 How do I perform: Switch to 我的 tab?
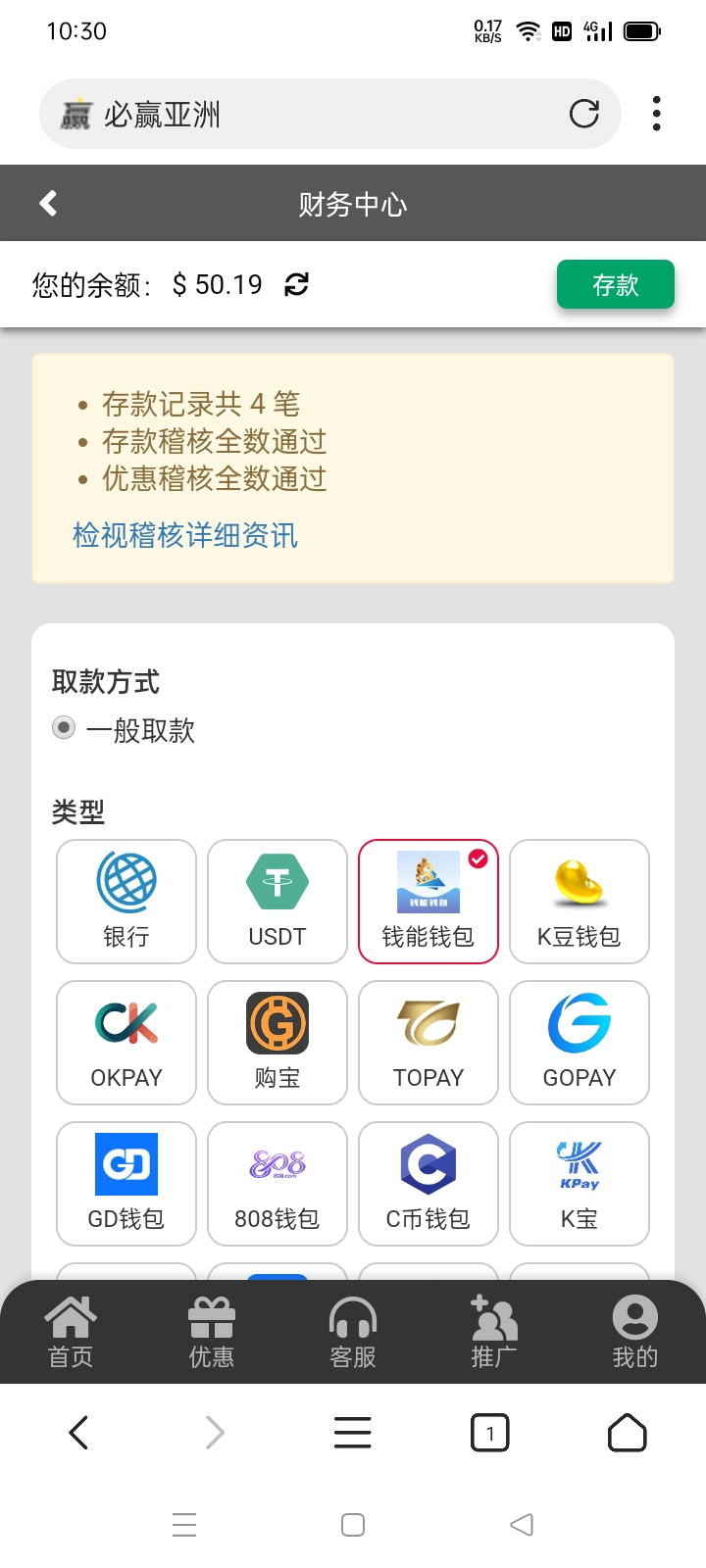coord(634,1333)
